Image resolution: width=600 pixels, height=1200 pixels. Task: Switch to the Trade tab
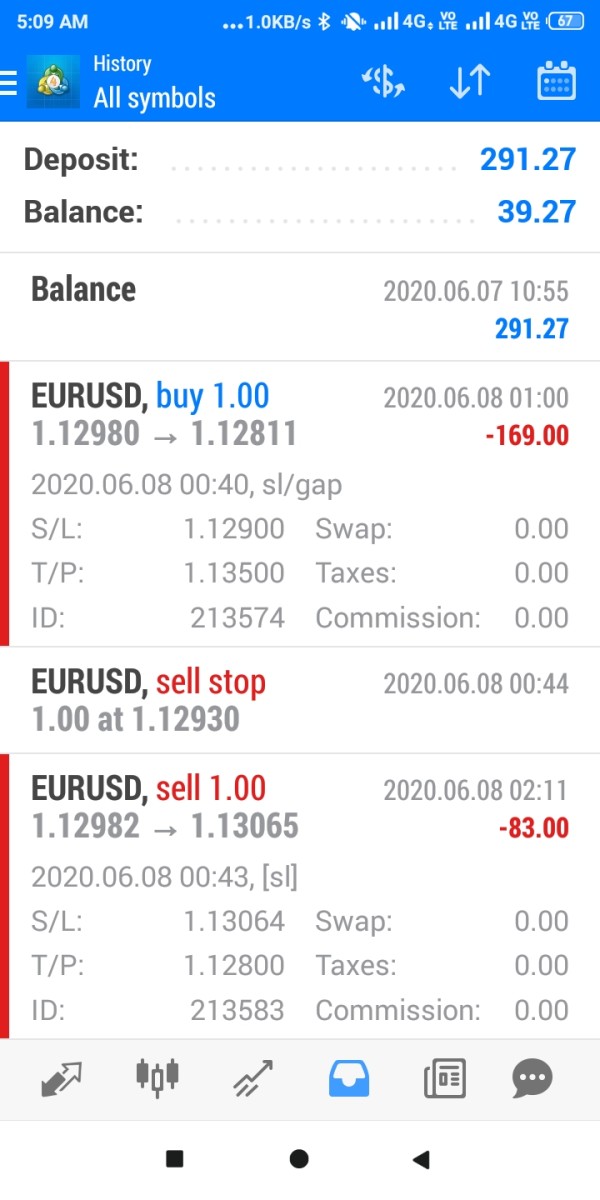[254, 1078]
